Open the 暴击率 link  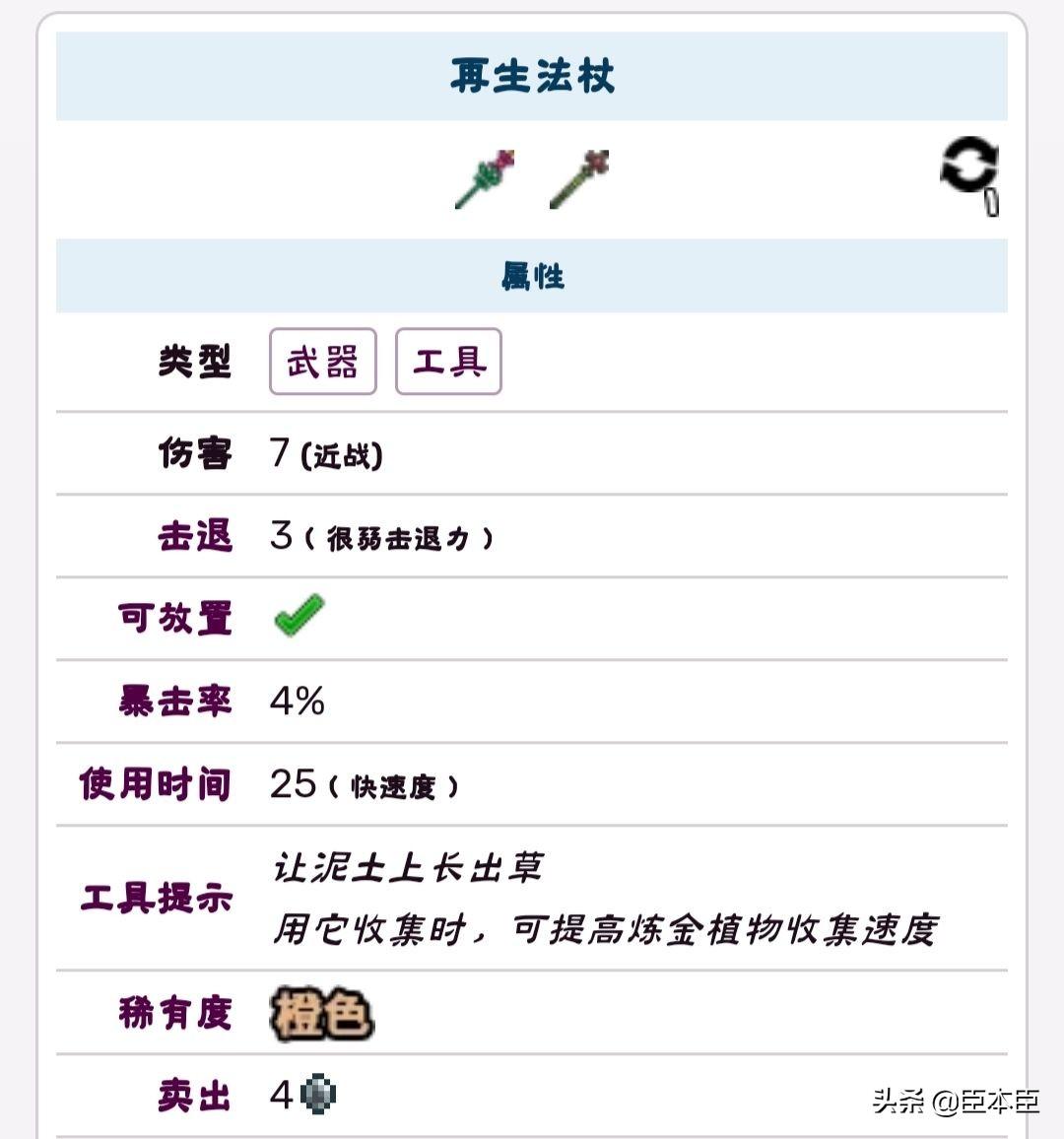(x=175, y=702)
